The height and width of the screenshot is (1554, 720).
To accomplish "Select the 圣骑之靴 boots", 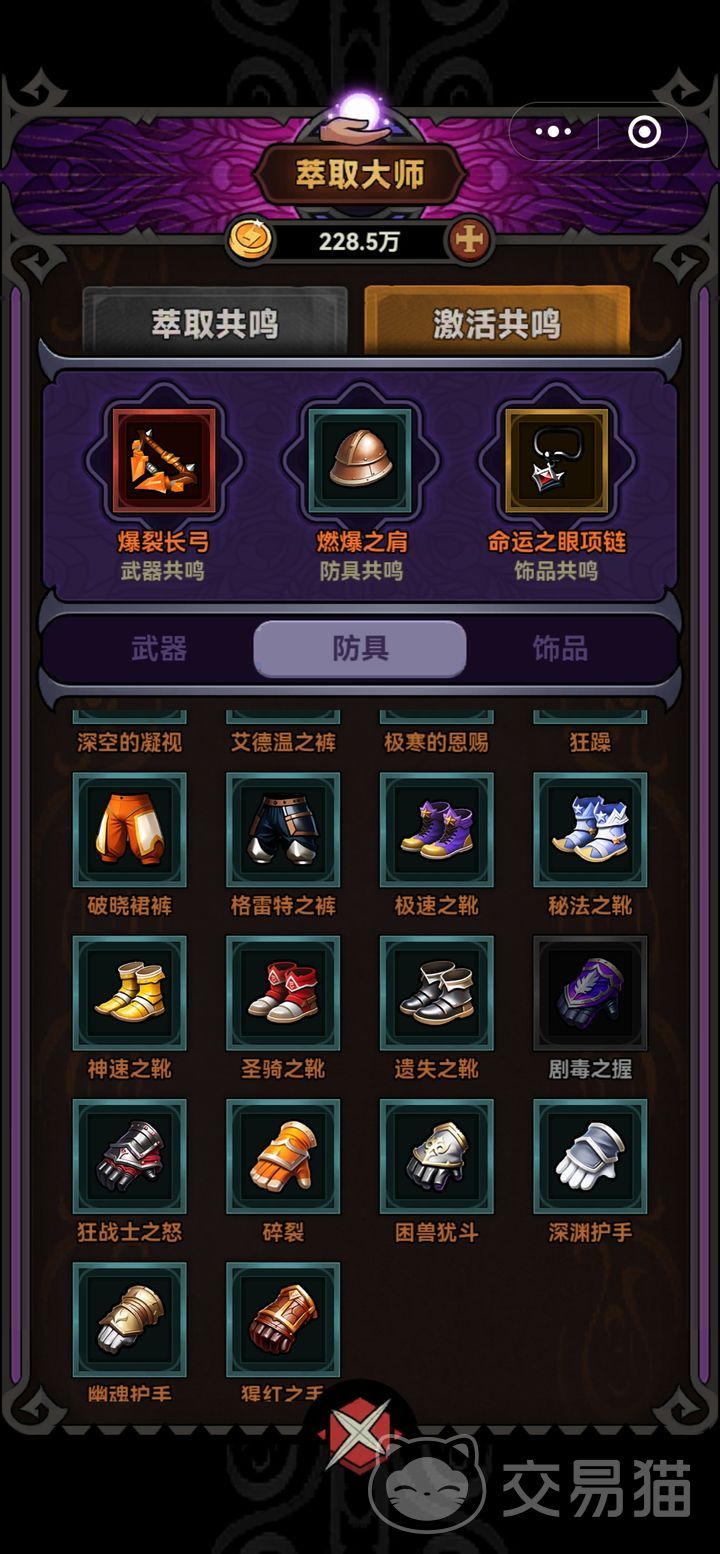I will [283, 992].
